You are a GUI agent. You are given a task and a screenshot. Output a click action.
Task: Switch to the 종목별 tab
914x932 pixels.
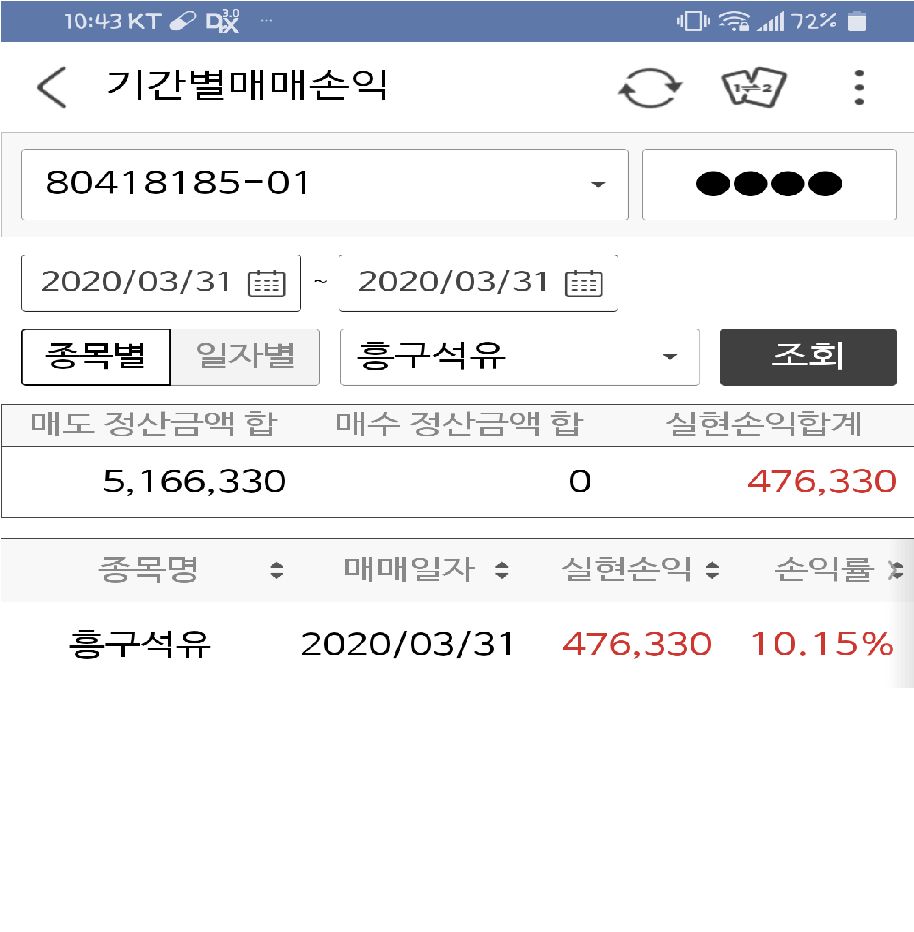point(96,356)
